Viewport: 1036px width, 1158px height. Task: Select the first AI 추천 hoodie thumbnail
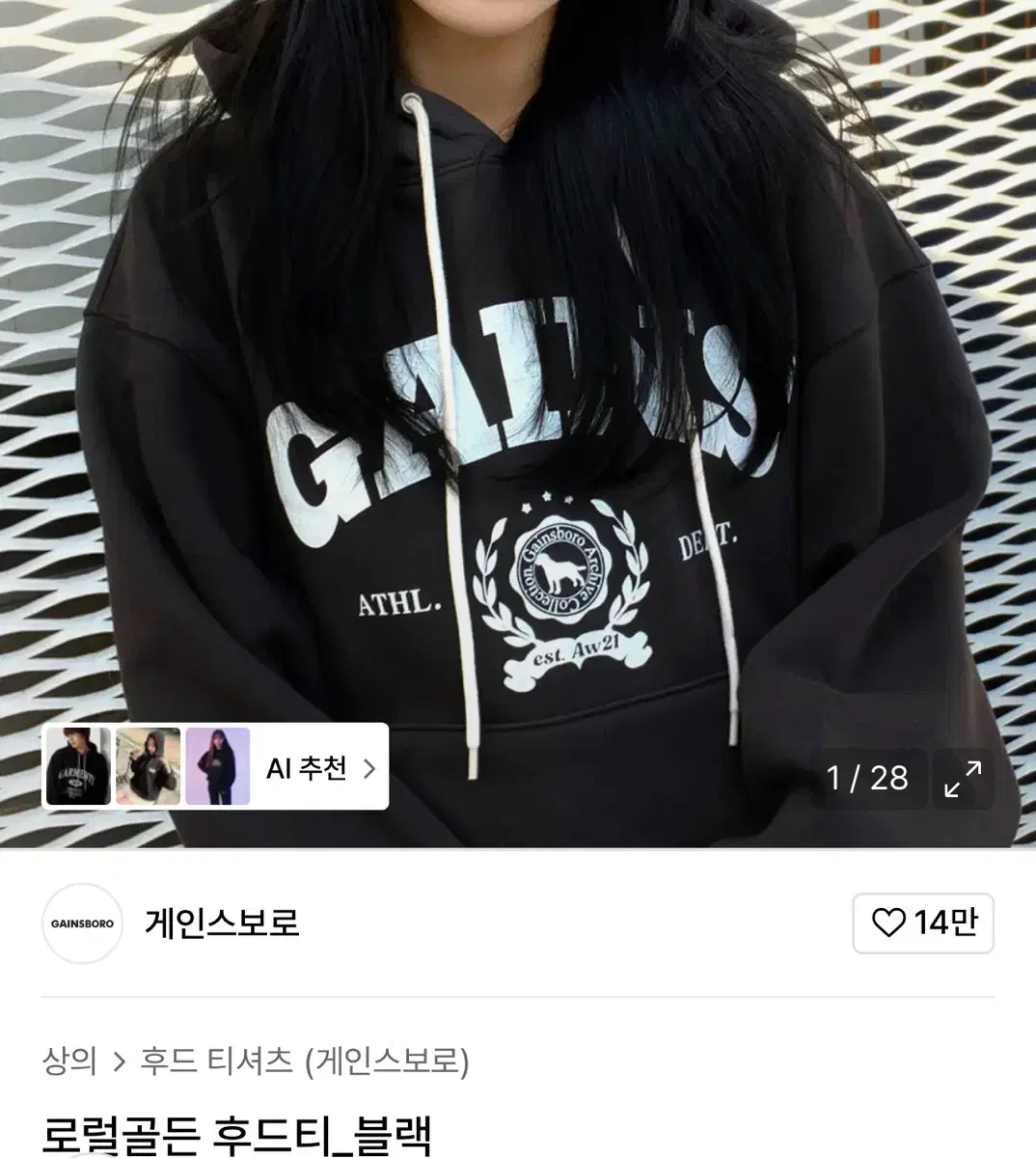[78, 767]
